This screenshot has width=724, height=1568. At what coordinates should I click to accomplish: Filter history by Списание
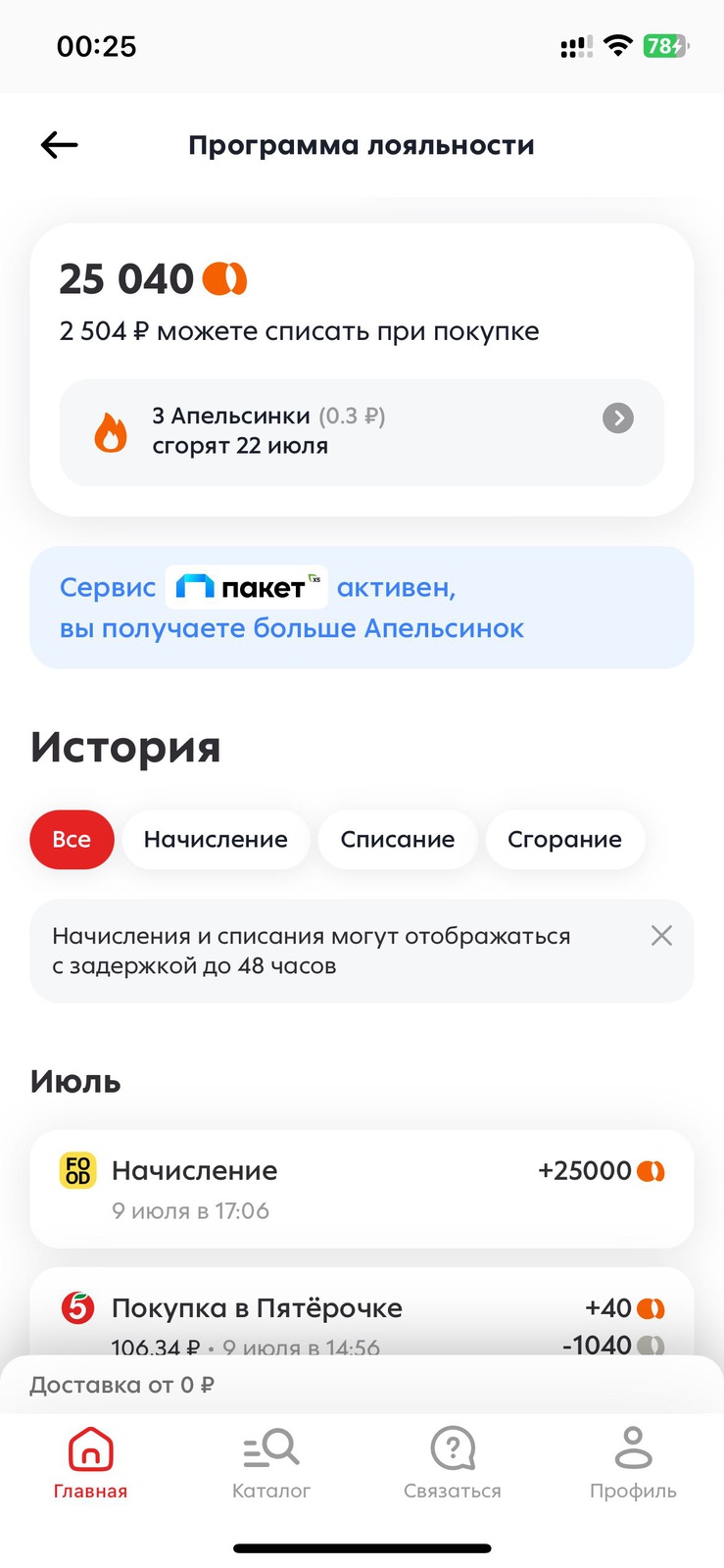point(397,840)
